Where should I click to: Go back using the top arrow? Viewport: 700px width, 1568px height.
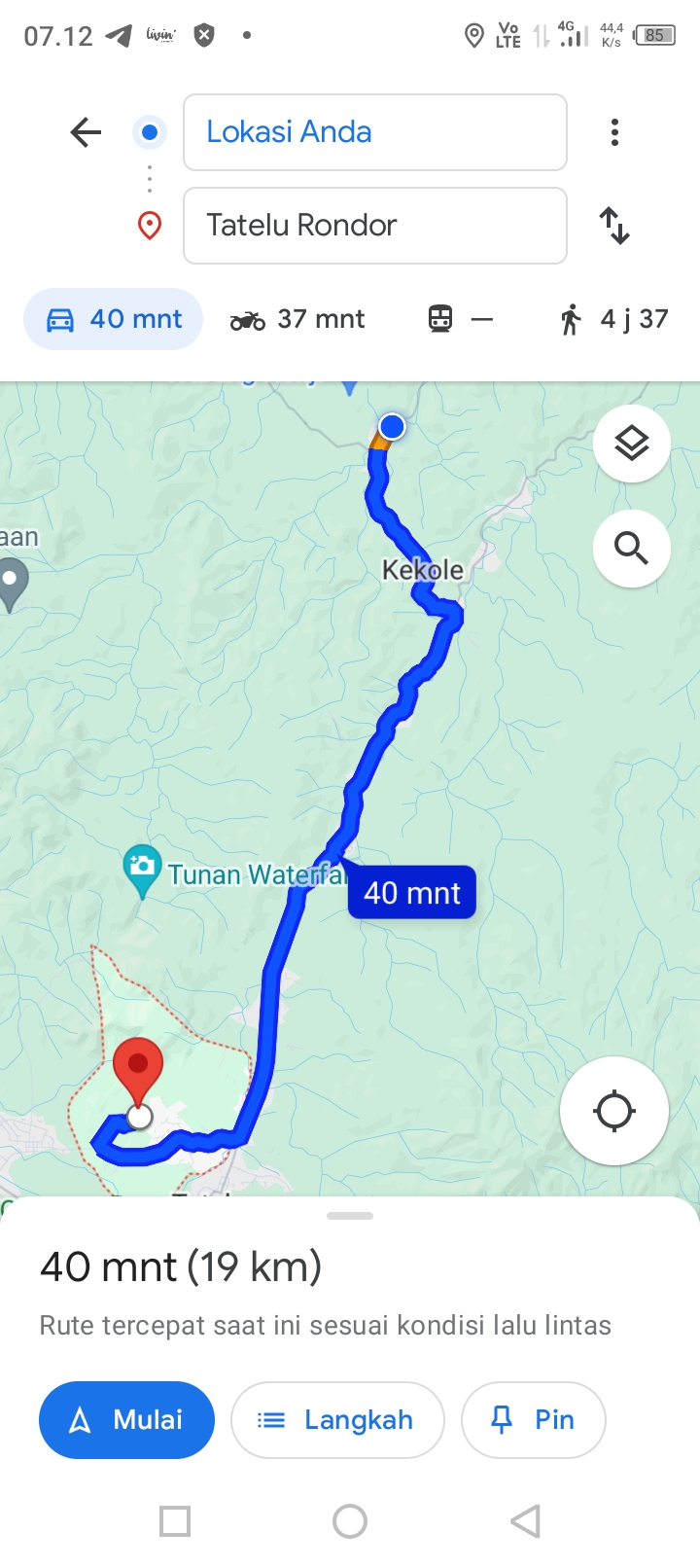pyautogui.click(x=86, y=132)
